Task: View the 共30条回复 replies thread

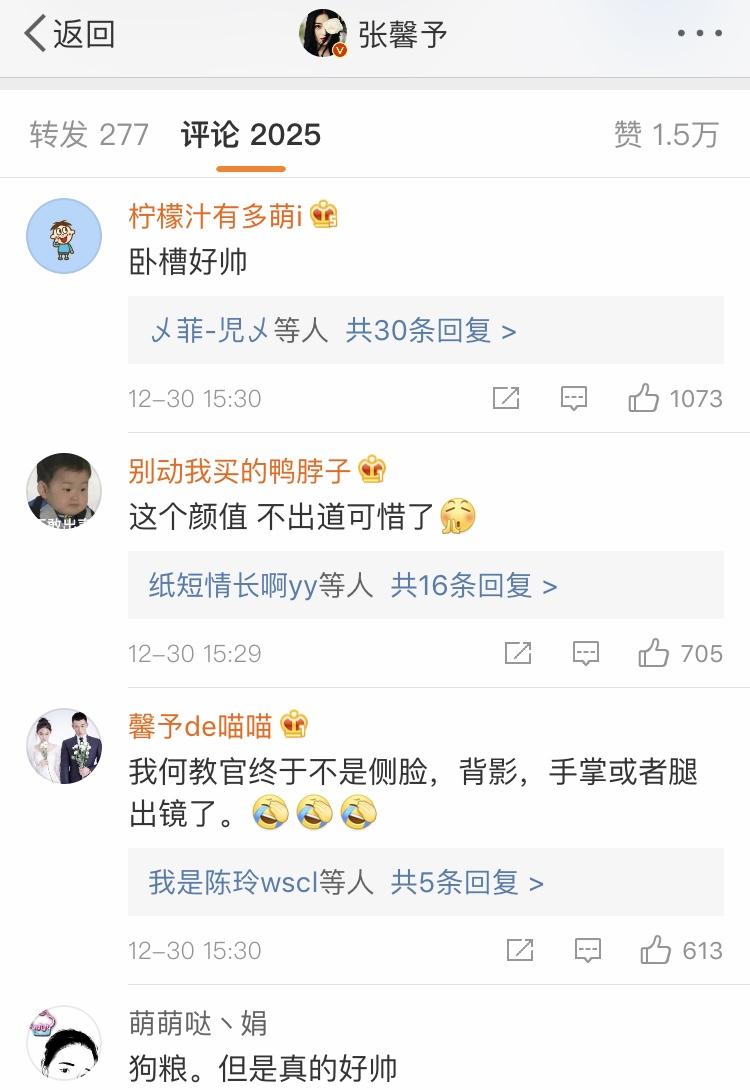Action: pos(431,331)
